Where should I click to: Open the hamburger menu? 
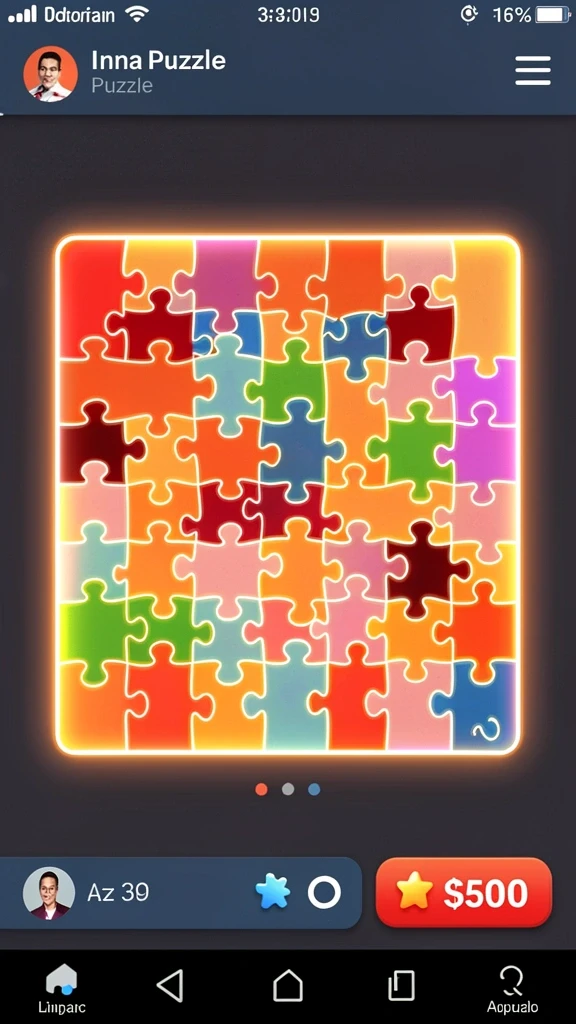tap(533, 71)
